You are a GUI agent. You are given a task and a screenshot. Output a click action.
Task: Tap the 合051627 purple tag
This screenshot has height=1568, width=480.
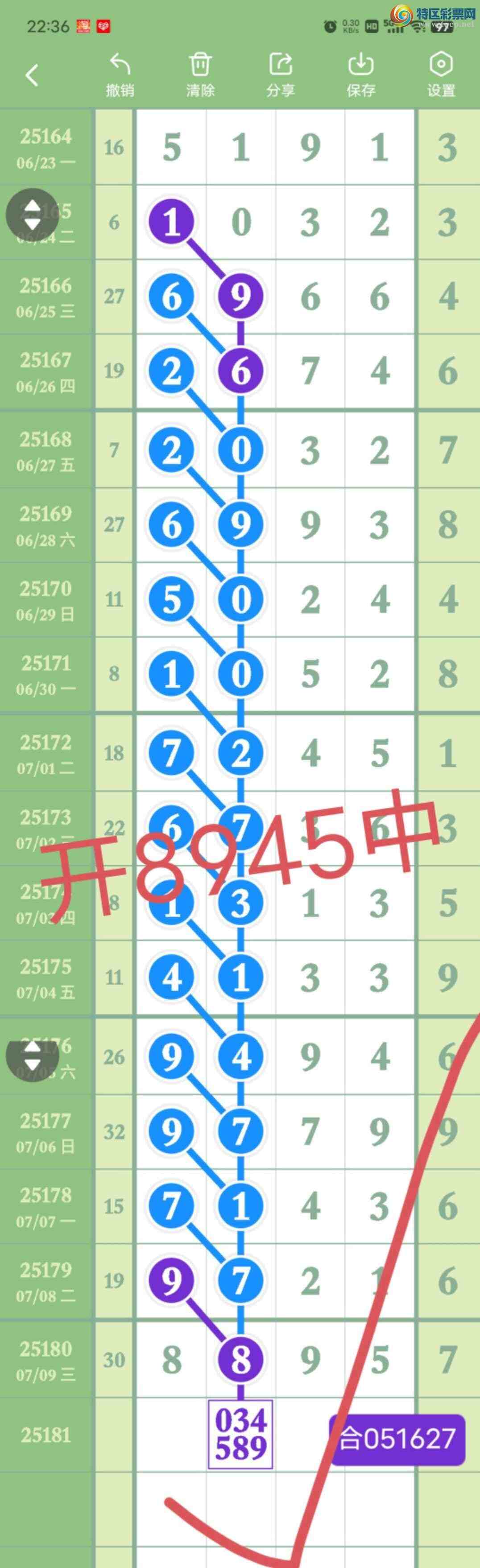click(397, 1440)
